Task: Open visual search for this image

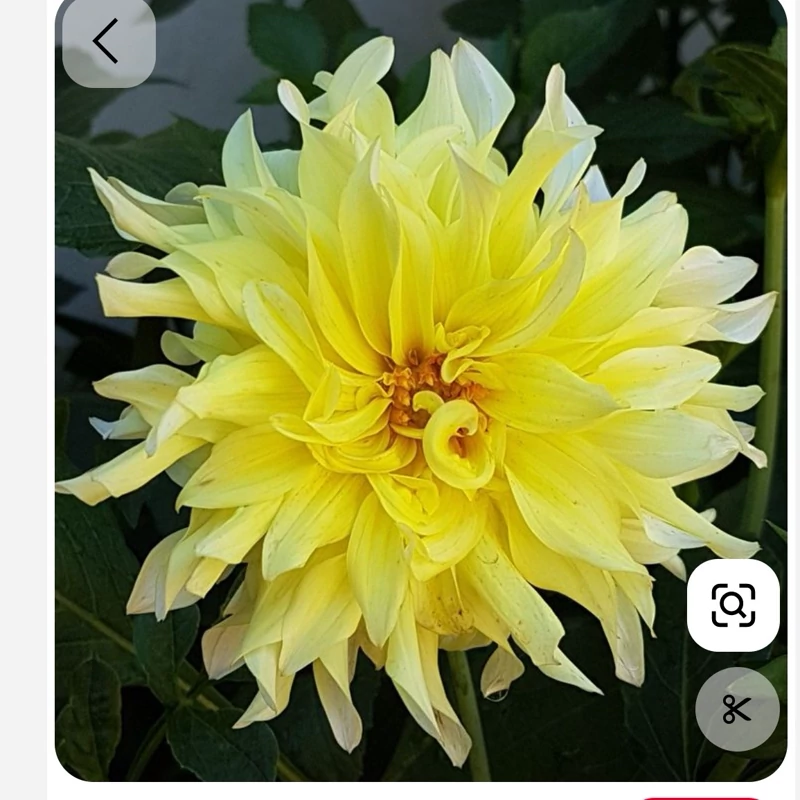Action: pos(733,605)
